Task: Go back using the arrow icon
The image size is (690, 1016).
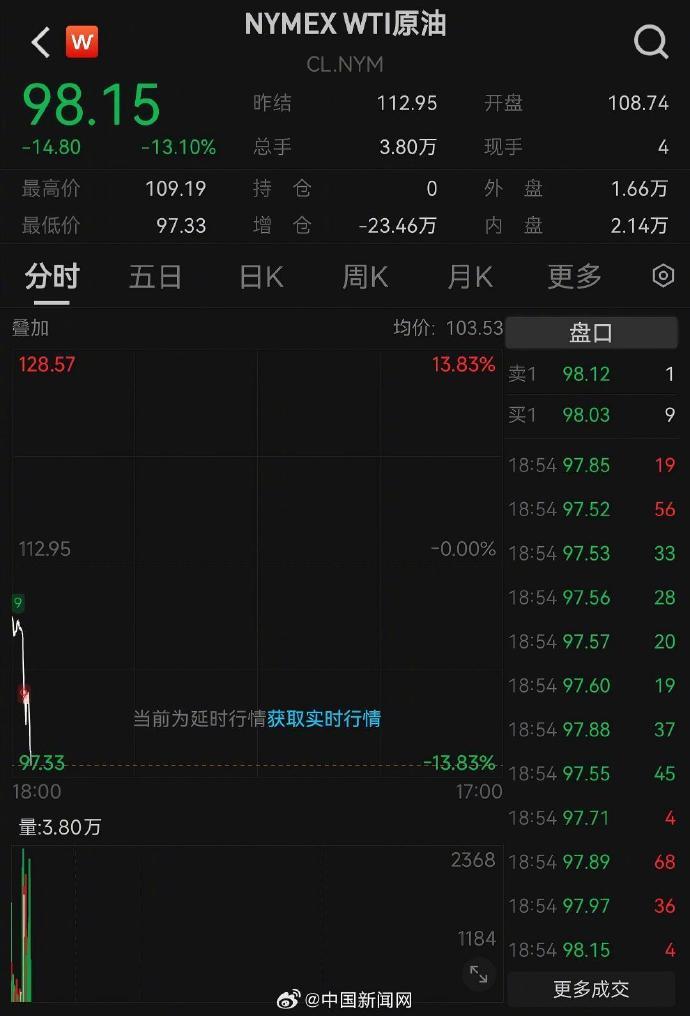Action: (x=40, y=42)
